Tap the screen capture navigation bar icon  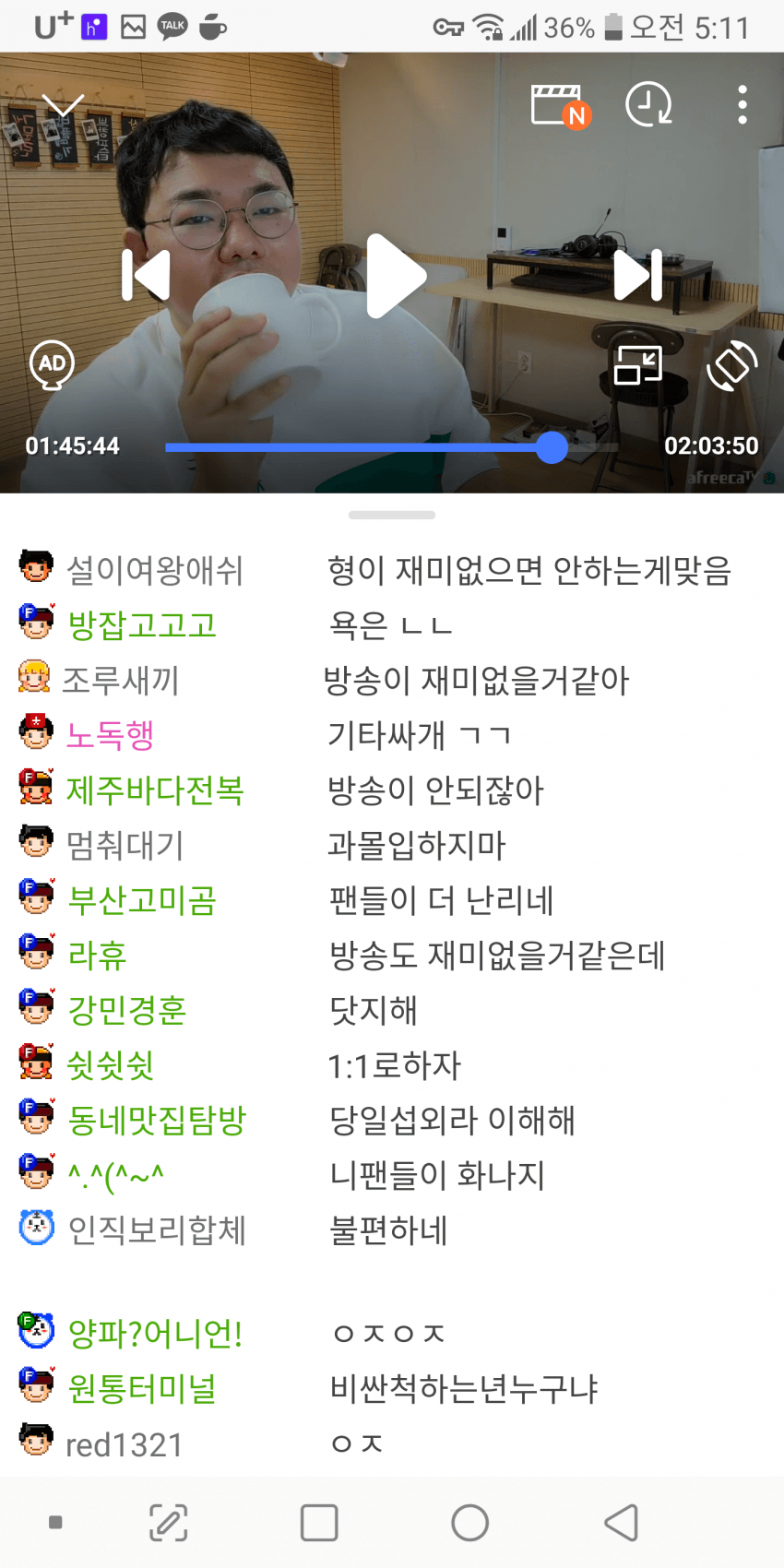click(169, 1523)
